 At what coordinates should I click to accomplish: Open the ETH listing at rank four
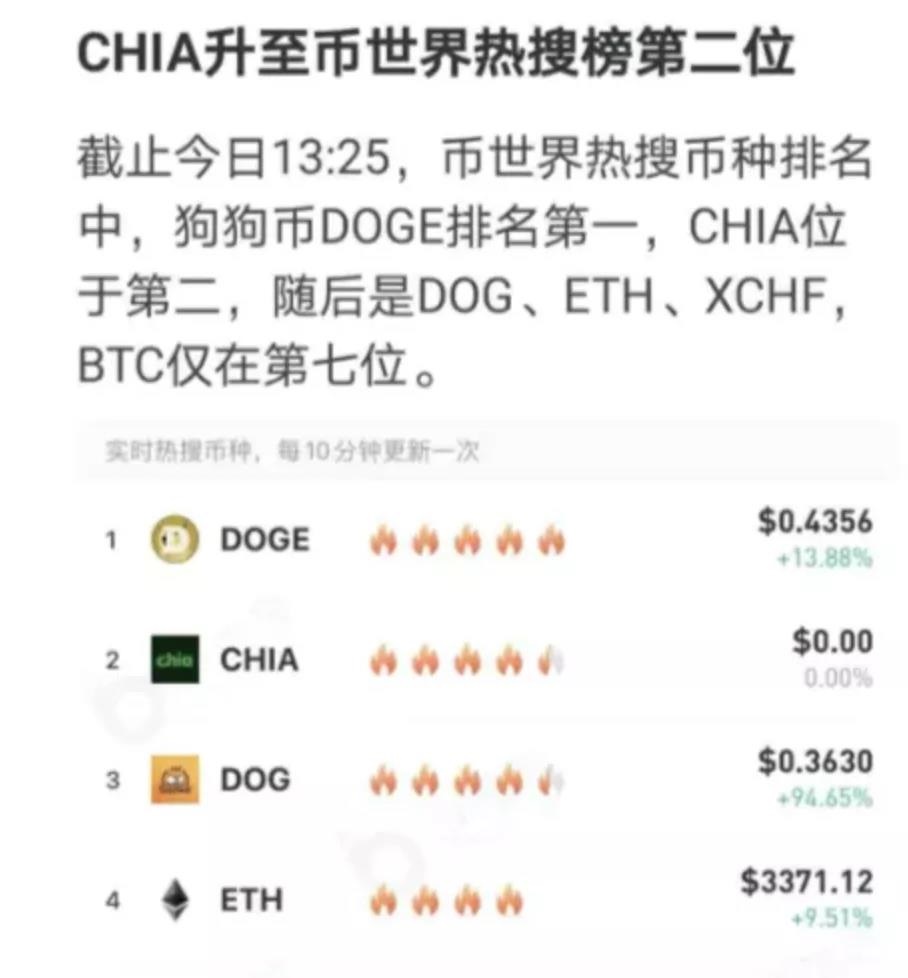(450, 900)
